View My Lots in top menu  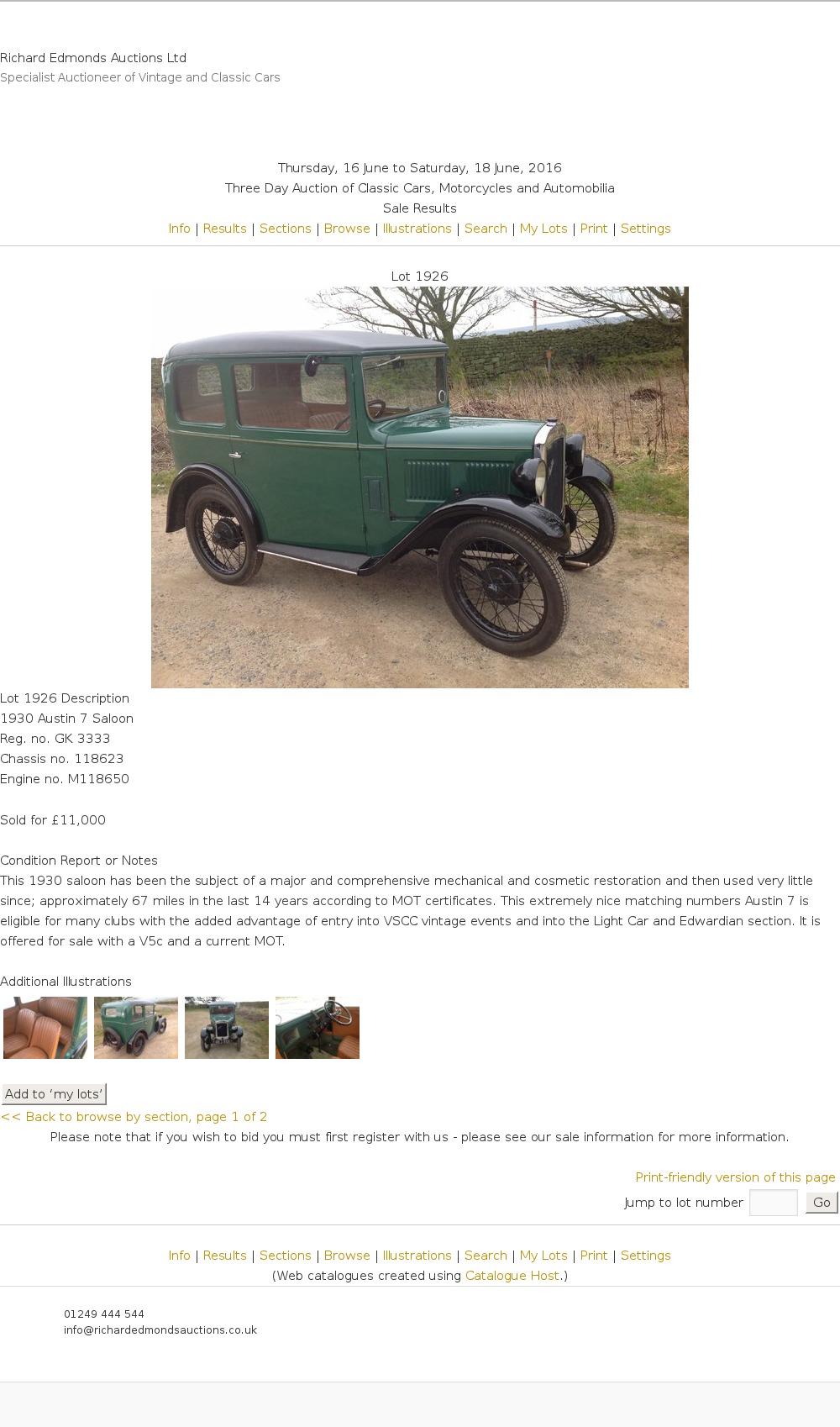tap(543, 229)
